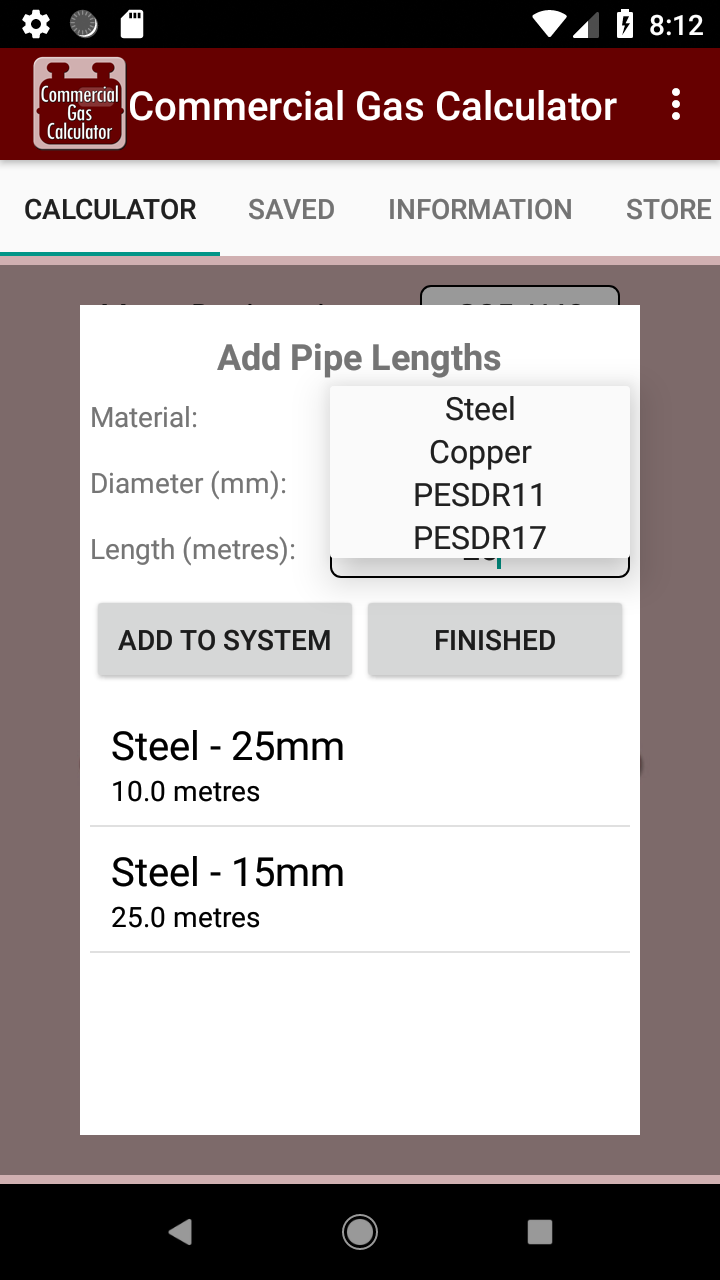This screenshot has width=720, height=1280.
Task: Go to the STORE tab
Action: coord(667,209)
